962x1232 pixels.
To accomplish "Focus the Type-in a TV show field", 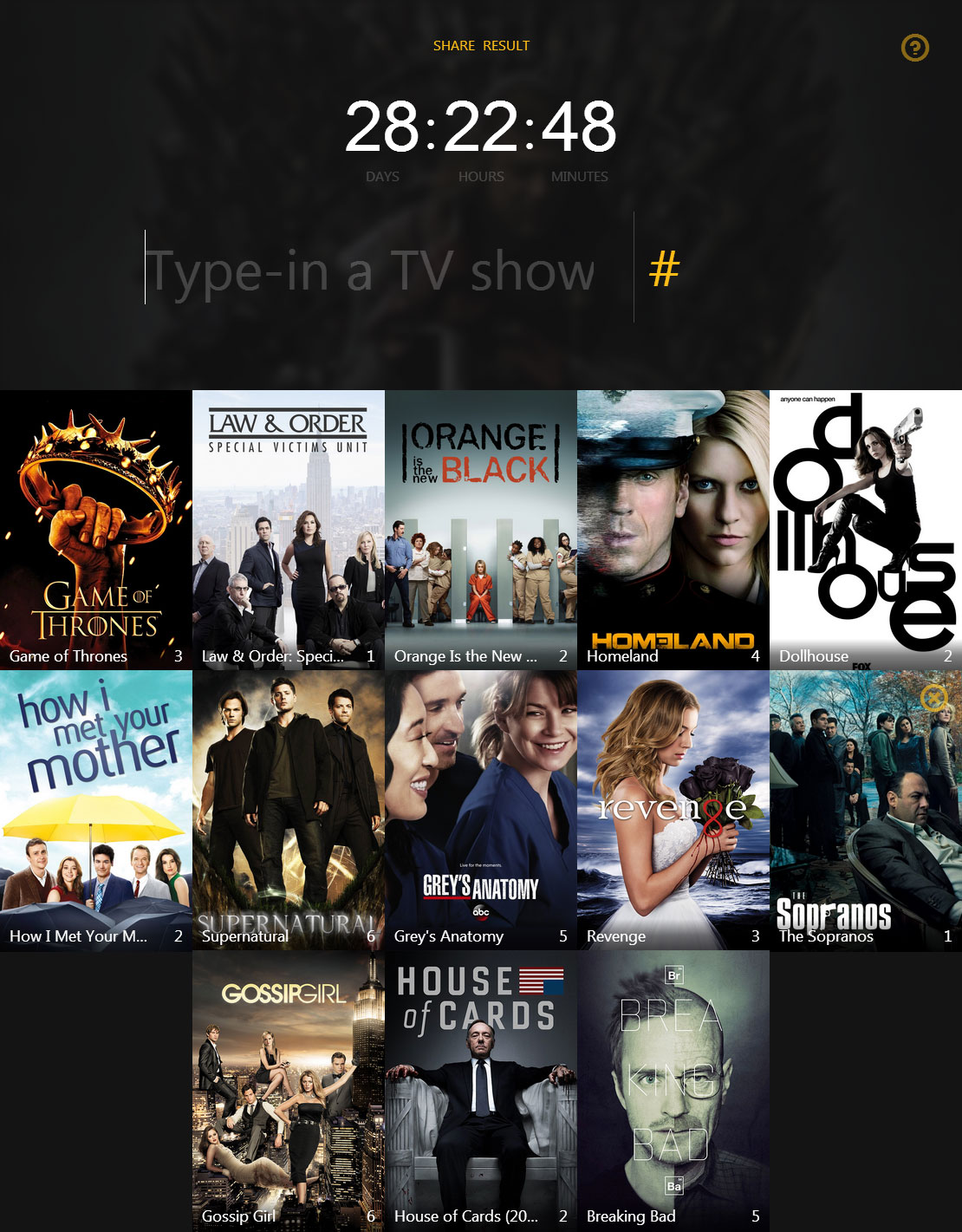I will pyautogui.click(x=381, y=270).
